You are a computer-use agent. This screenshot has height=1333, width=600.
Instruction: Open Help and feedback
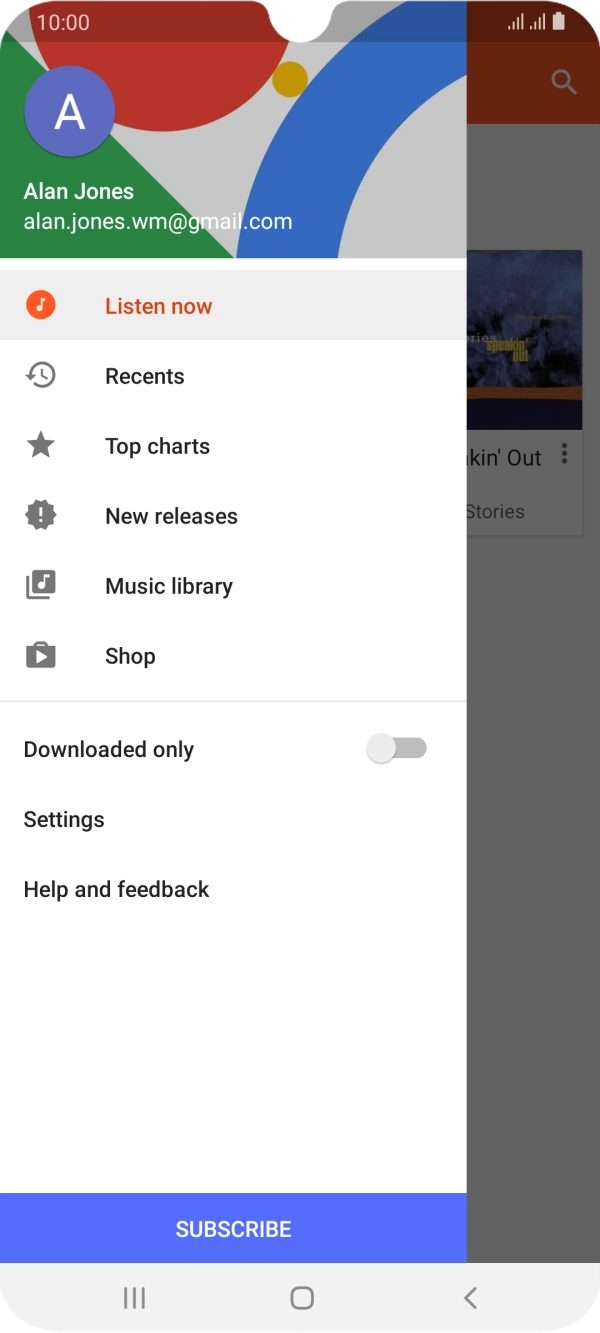(116, 889)
